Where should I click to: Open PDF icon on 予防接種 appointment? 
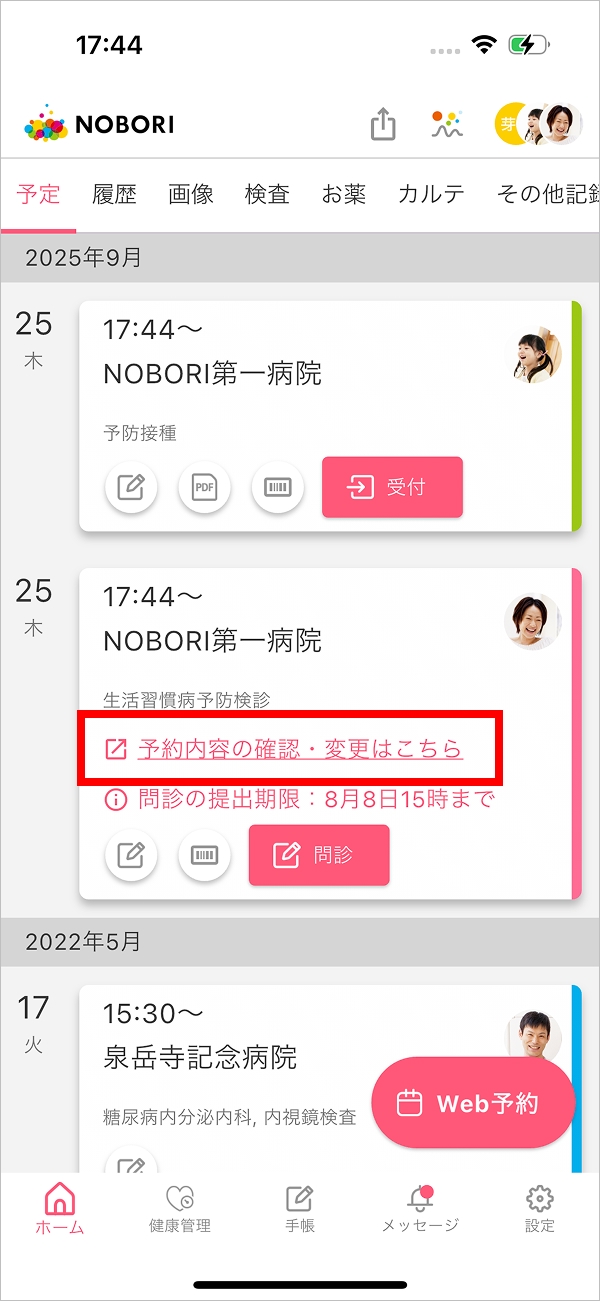(x=204, y=488)
